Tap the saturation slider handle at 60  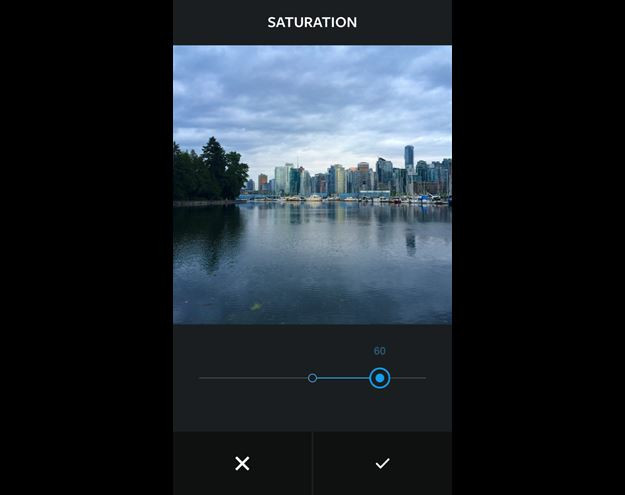click(x=379, y=378)
